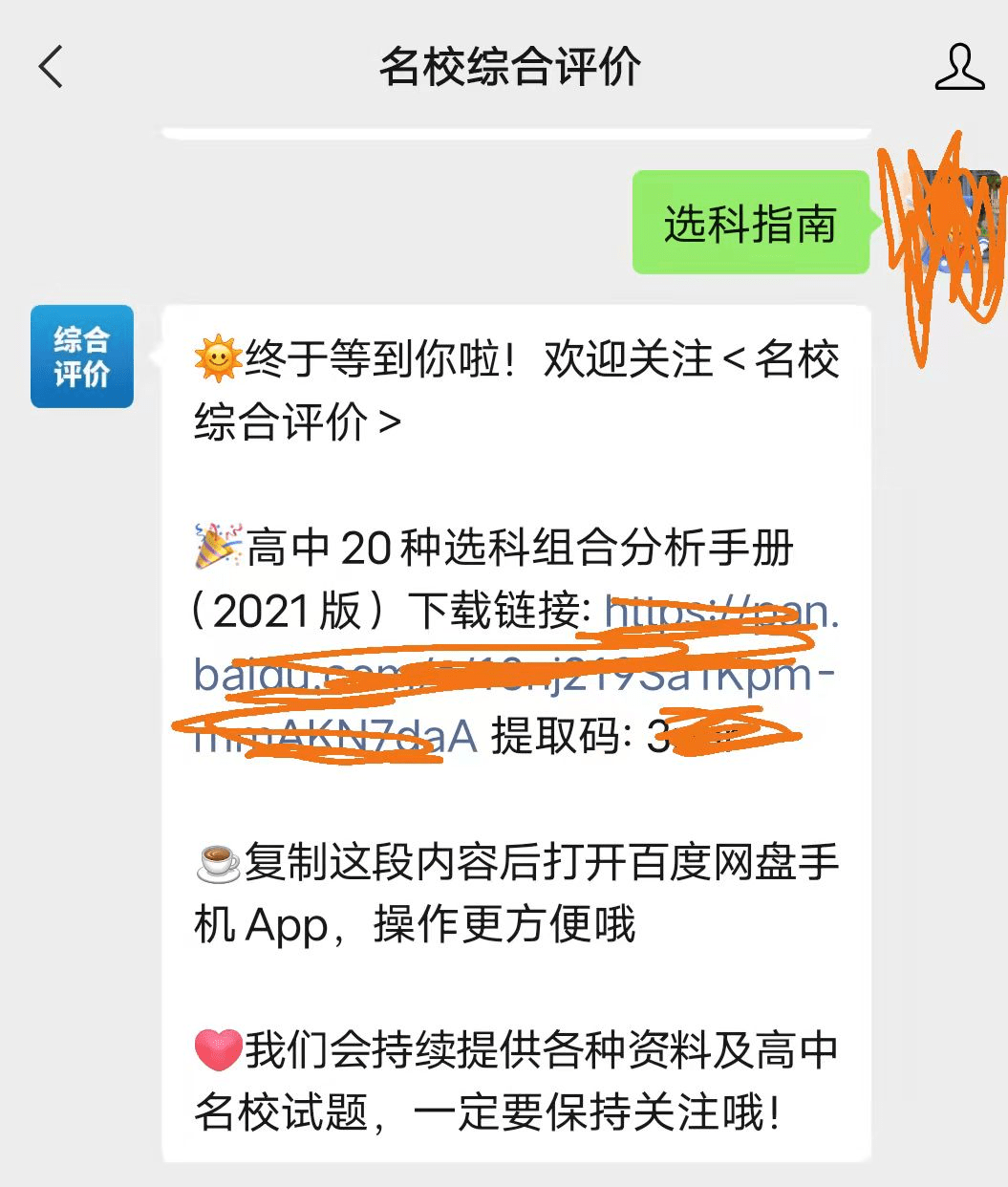
Task: Open the 综合评价 account avatar
Action: (x=82, y=356)
